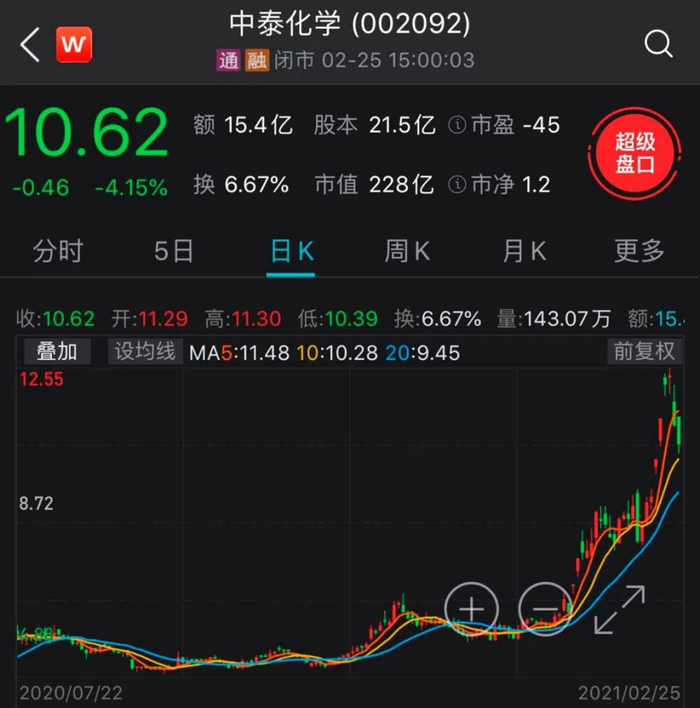Image resolution: width=700 pixels, height=708 pixels.
Task: Switch to the 分时 tab
Action: click(x=58, y=251)
